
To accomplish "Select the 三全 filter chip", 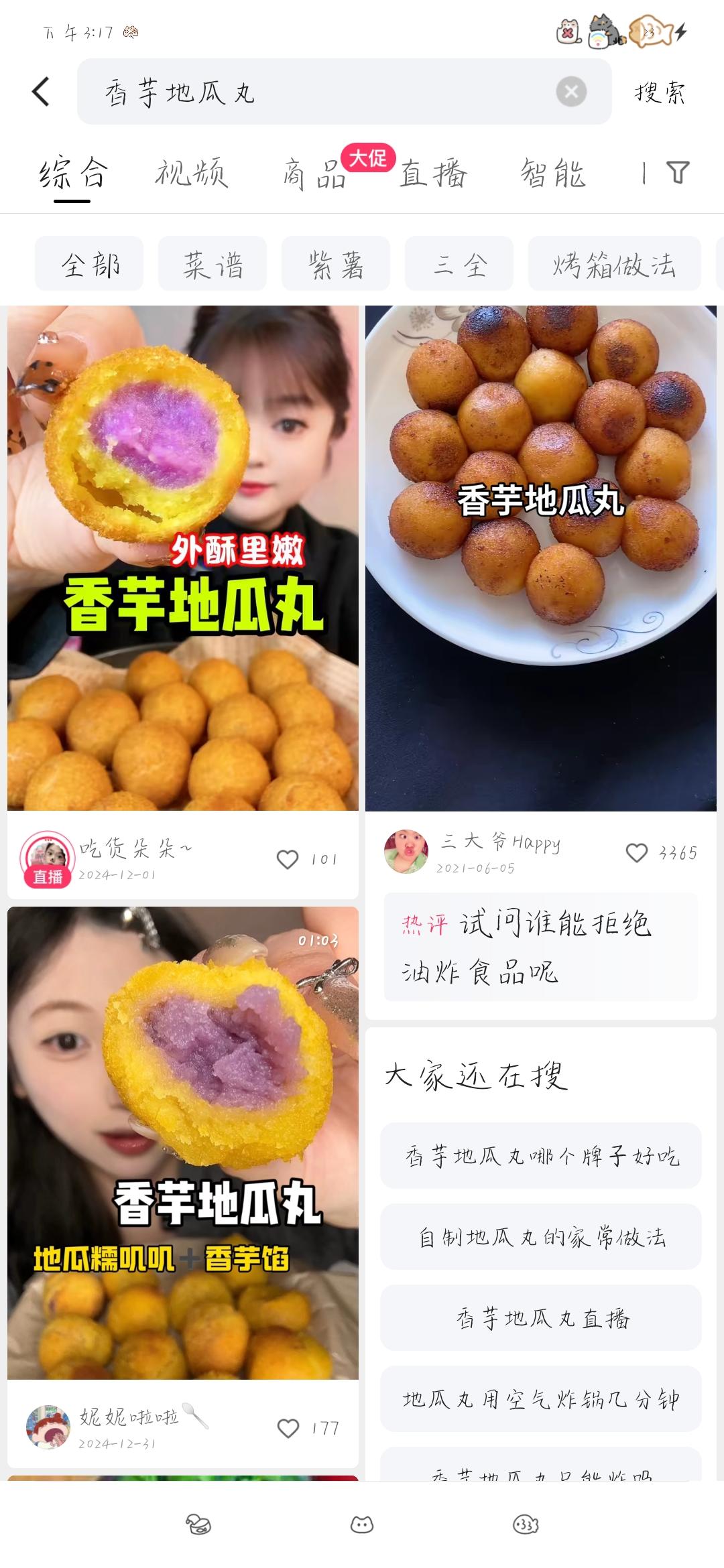I will (459, 264).
